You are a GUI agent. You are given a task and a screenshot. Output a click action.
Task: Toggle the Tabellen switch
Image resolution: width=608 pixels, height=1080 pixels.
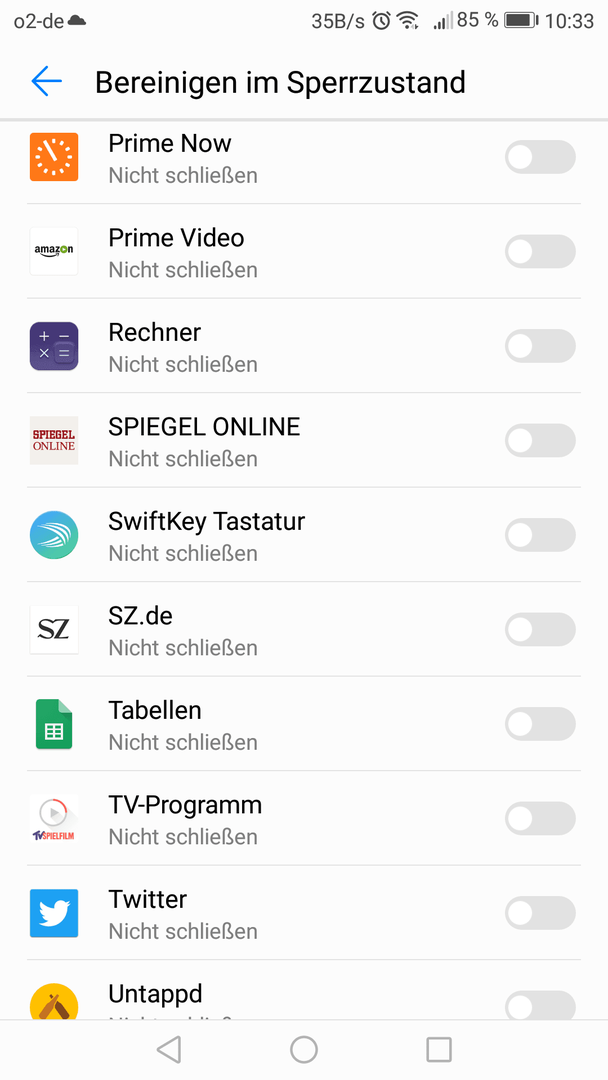click(541, 724)
